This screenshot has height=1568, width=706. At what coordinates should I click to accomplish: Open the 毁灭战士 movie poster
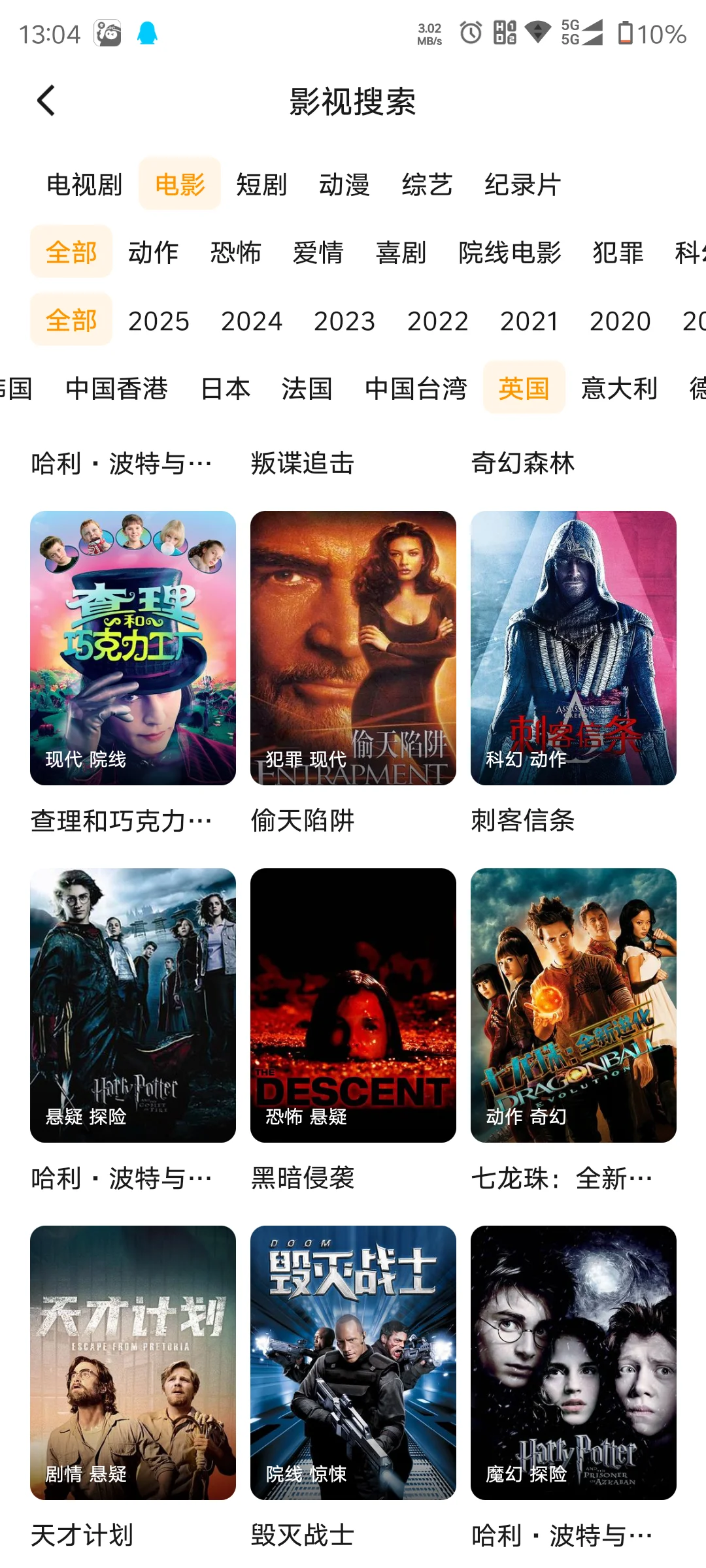tap(353, 1362)
